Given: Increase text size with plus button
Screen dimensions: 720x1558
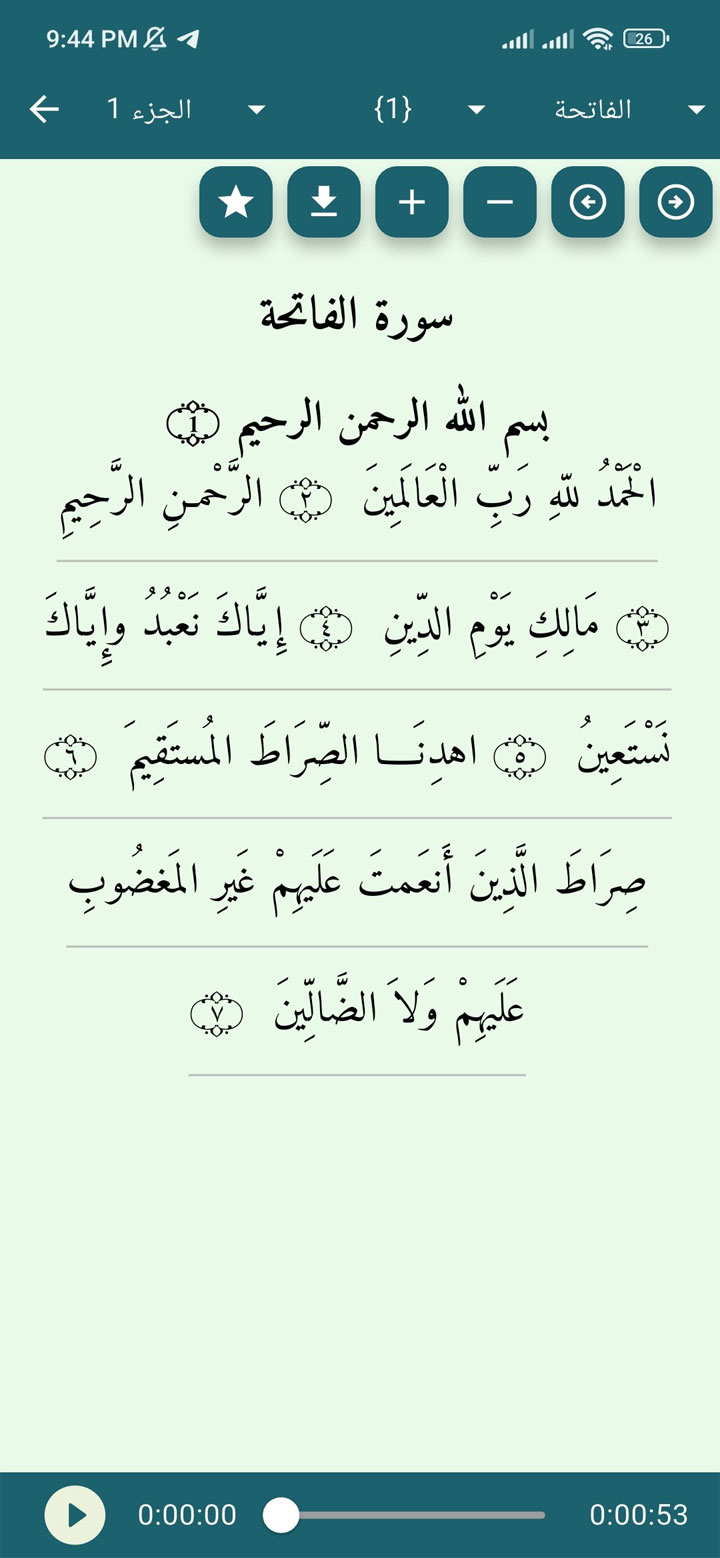Looking at the screenshot, I should click(x=411, y=202).
